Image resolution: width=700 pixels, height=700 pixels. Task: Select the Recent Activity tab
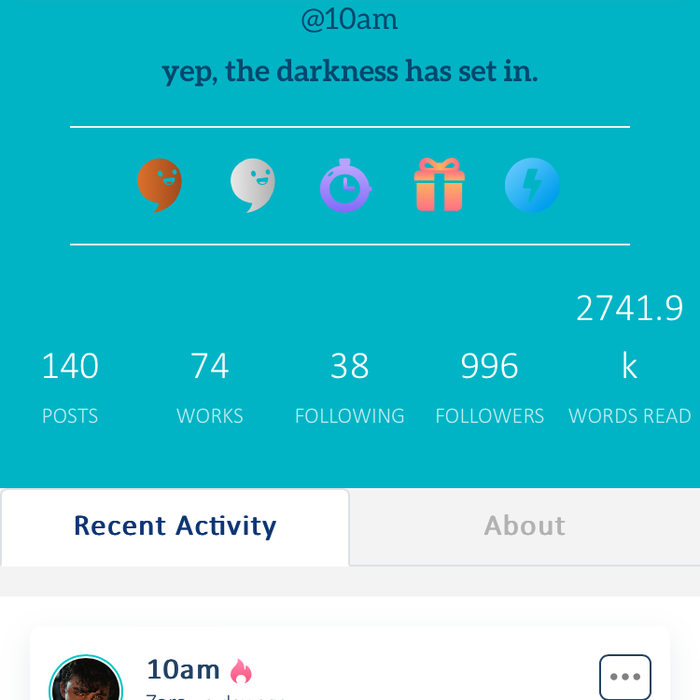175,526
